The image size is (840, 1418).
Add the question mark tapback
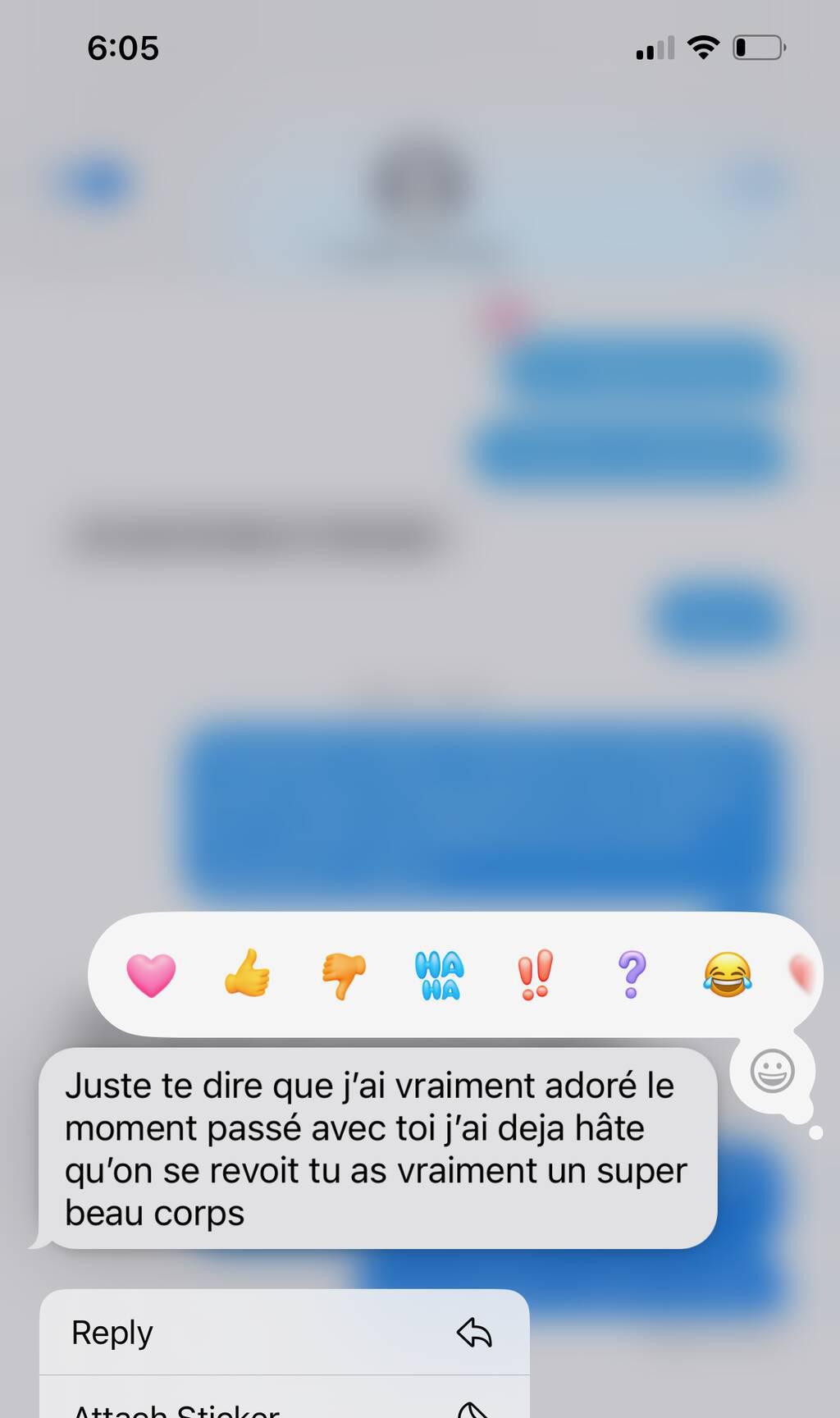(x=632, y=975)
